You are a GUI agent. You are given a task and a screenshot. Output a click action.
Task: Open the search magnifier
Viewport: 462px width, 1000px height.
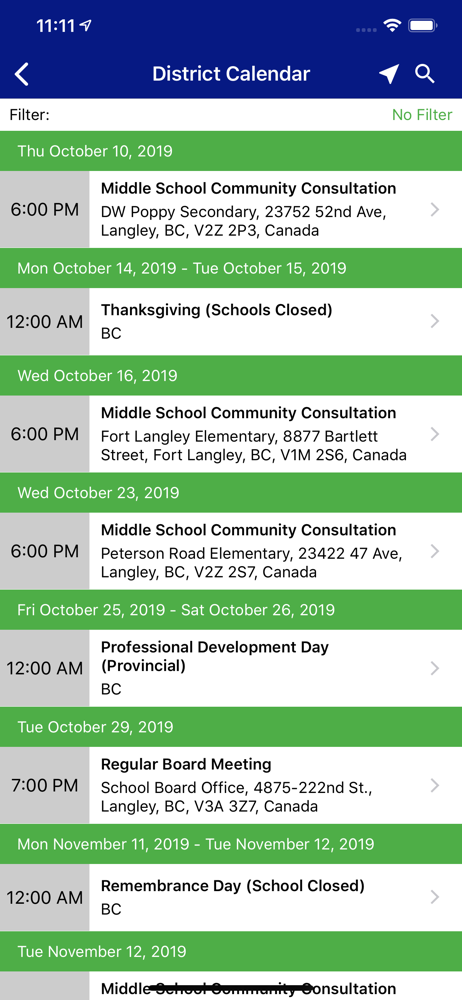point(425,73)
